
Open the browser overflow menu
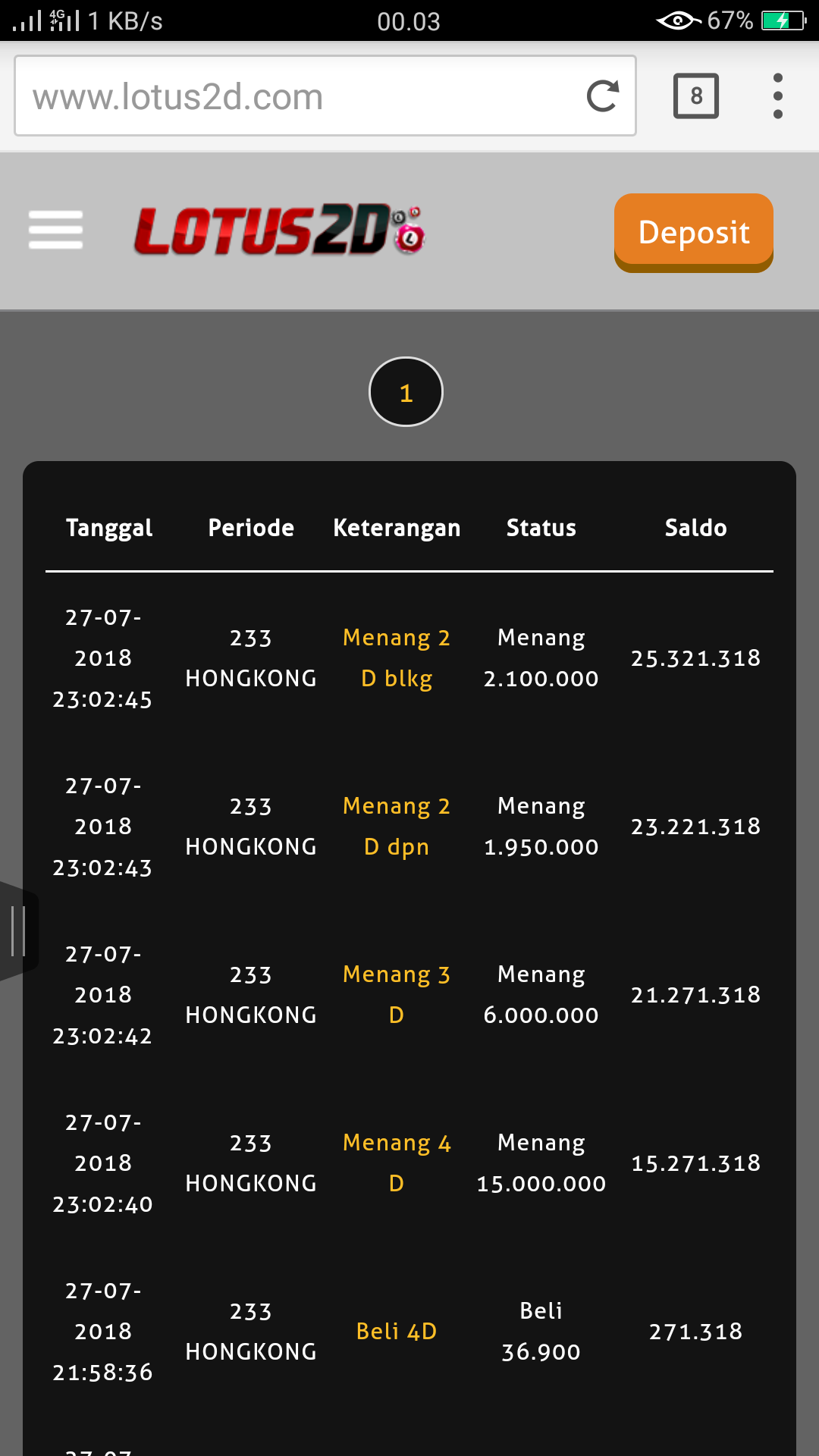pyautogui.click(x=777, y=96)
